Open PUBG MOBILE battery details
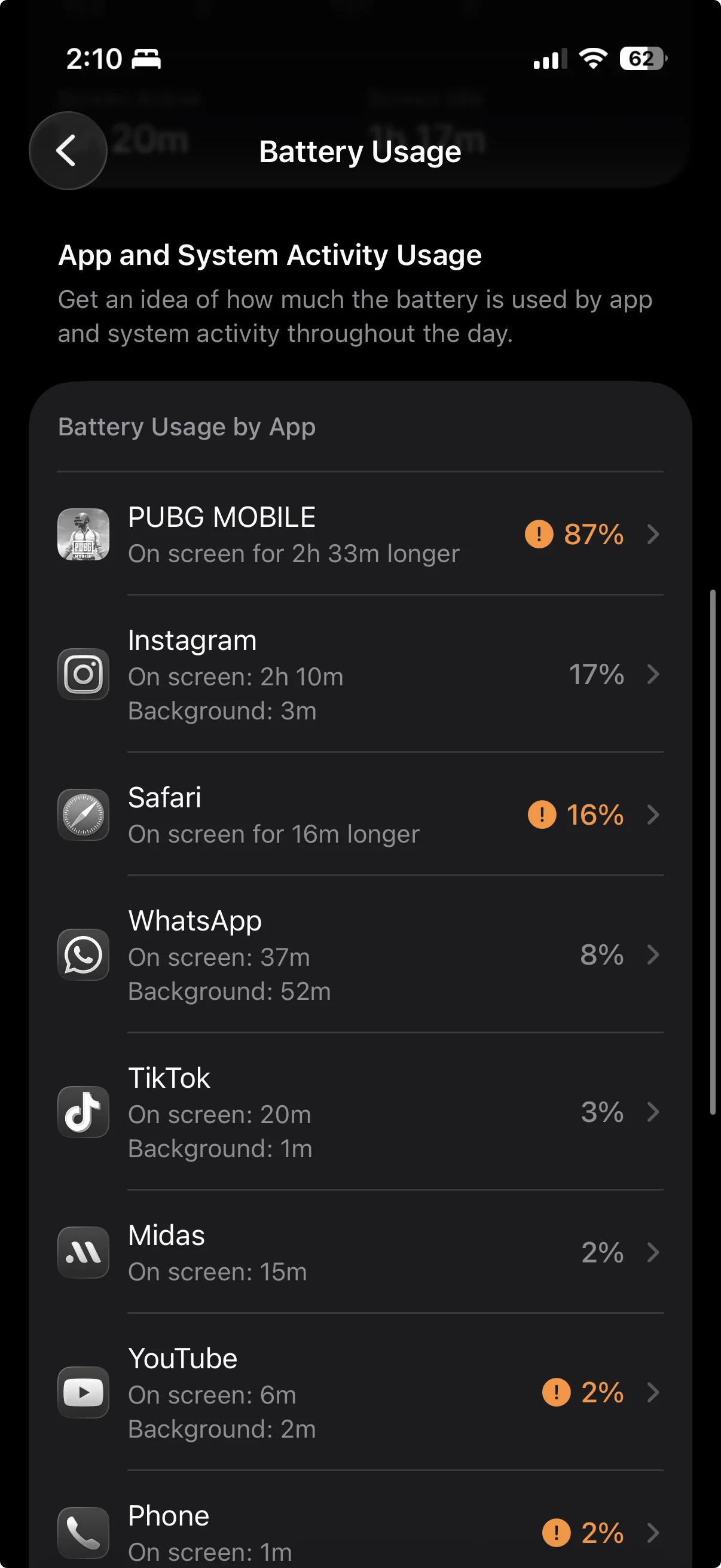 [x=360, y=534]
